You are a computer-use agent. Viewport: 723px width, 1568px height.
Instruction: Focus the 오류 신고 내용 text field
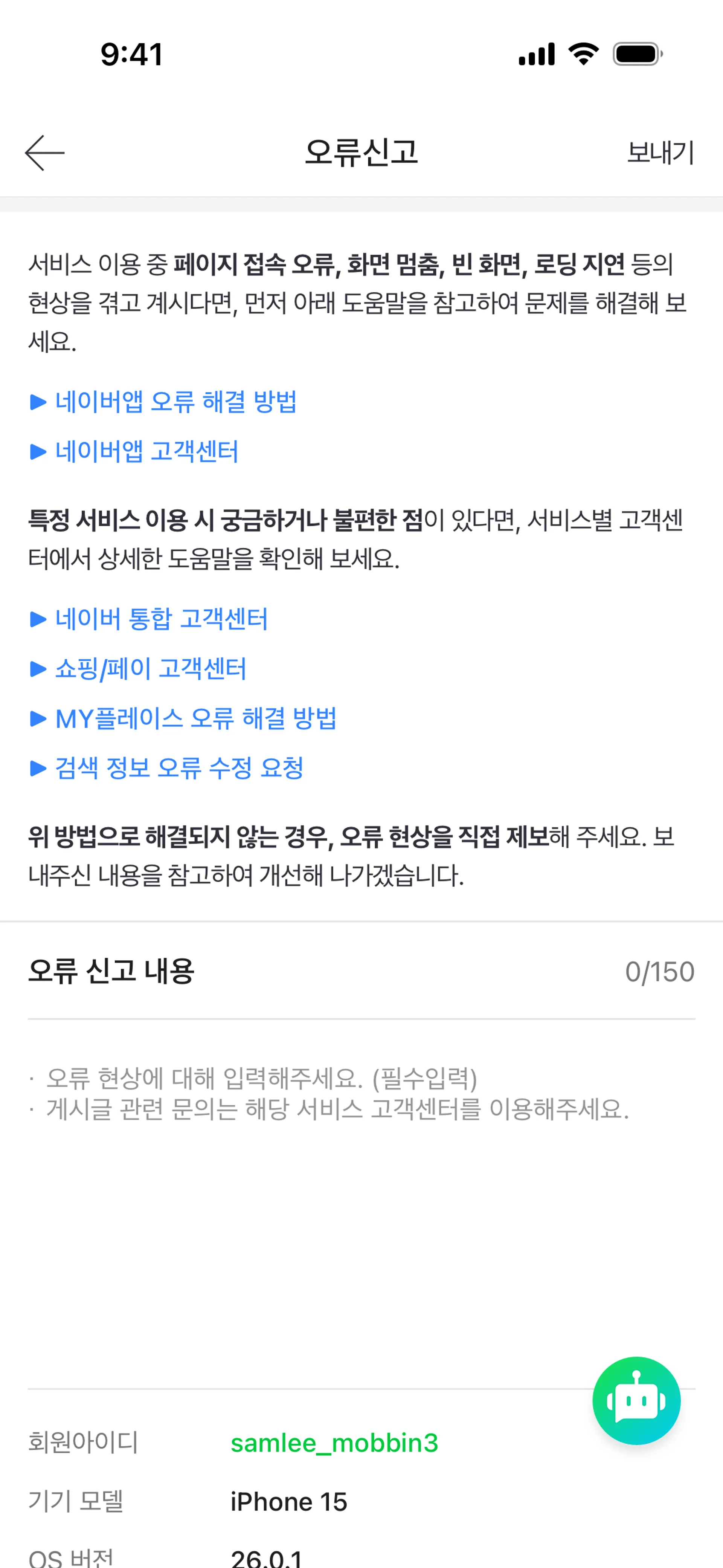click(361, 1187)
